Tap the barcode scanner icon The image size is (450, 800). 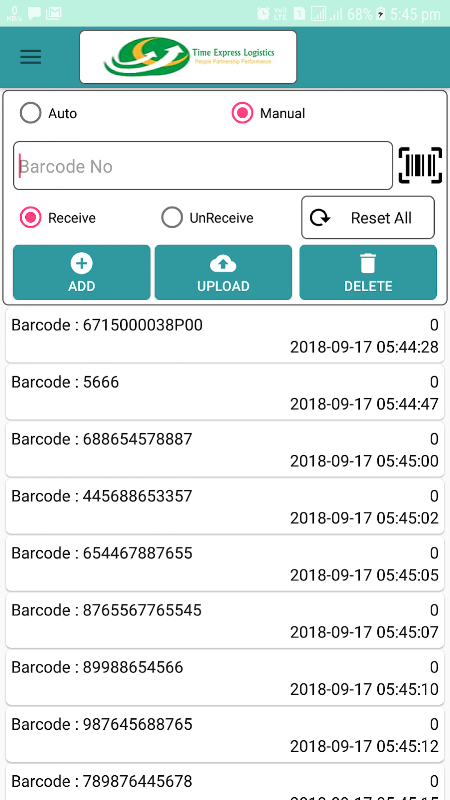coord(420,165)
